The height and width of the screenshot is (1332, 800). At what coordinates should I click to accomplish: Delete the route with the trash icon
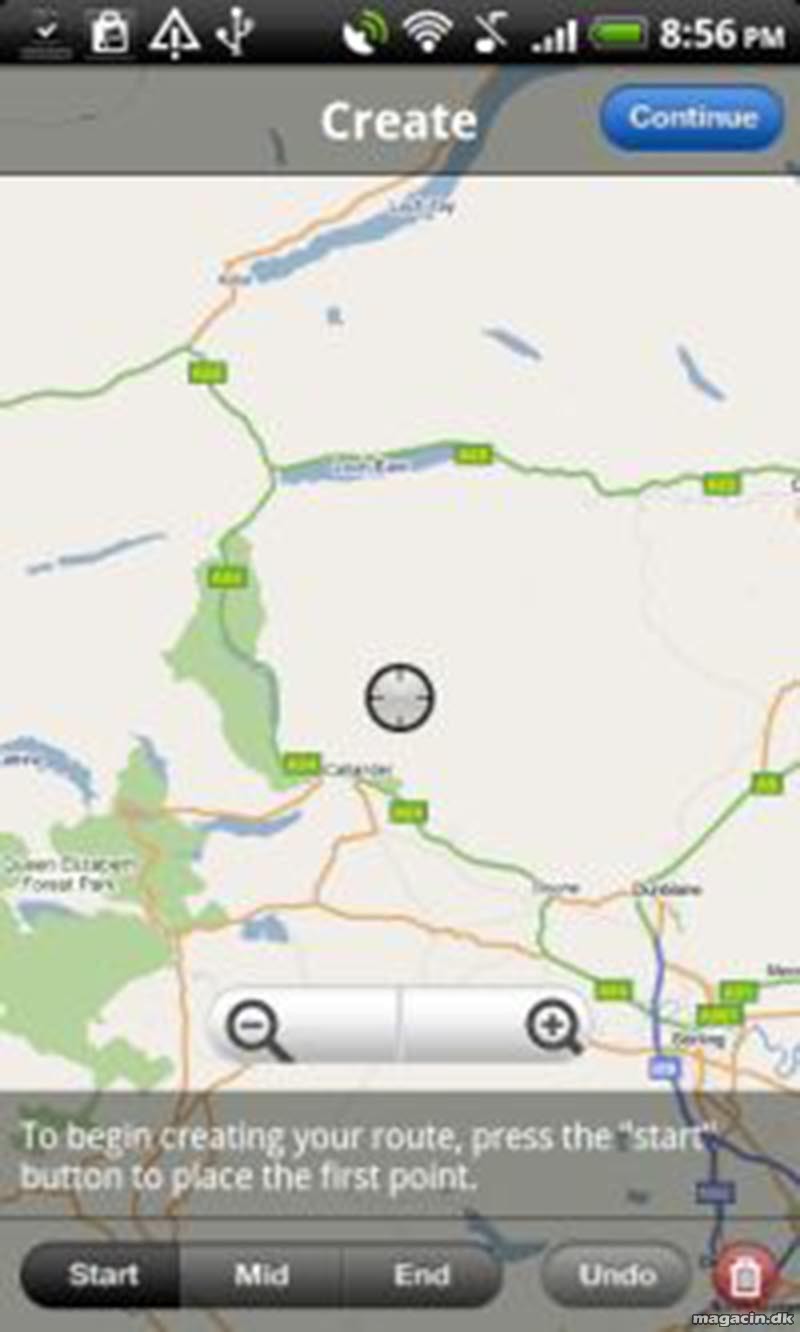(x=746, y=1277)
